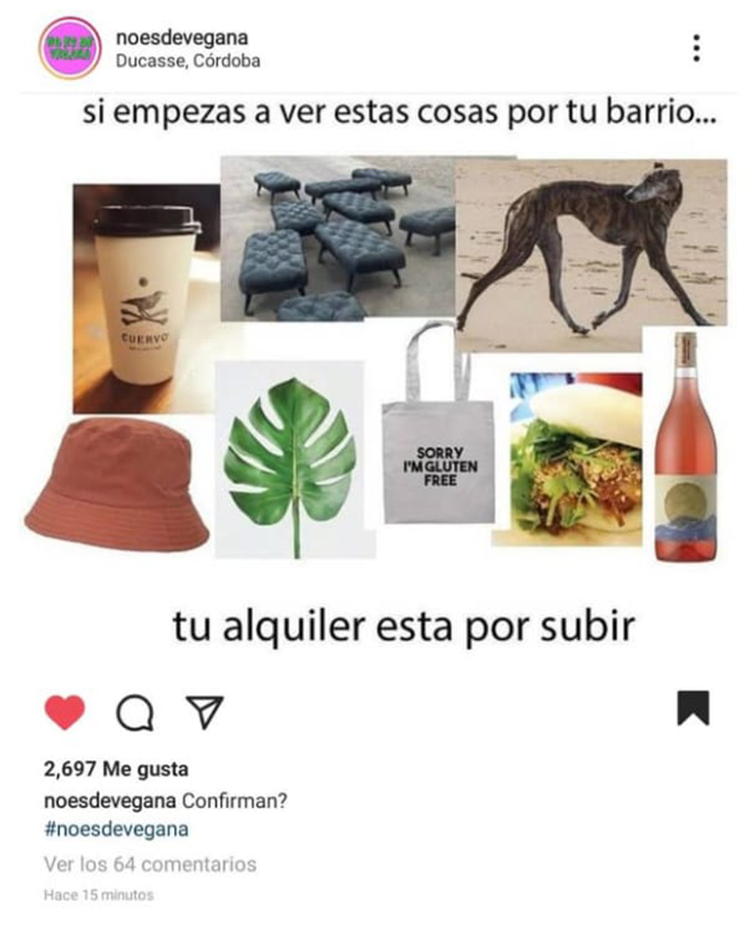View the 2,697 Me gusta likes list
This screenshot has height=950, width=750.
tap(116, 770)
